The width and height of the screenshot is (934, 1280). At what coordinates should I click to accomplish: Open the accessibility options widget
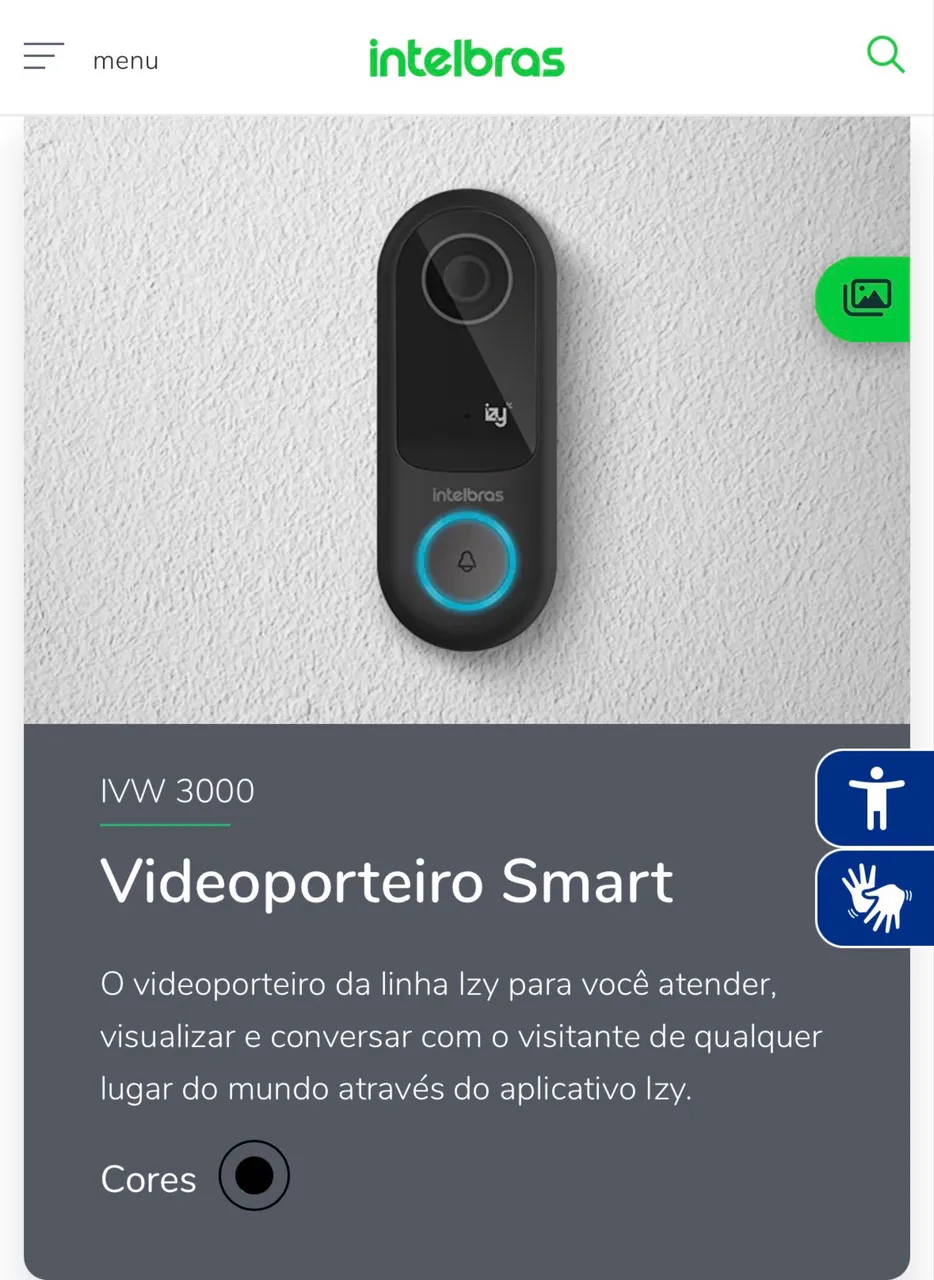click(876, 799)
